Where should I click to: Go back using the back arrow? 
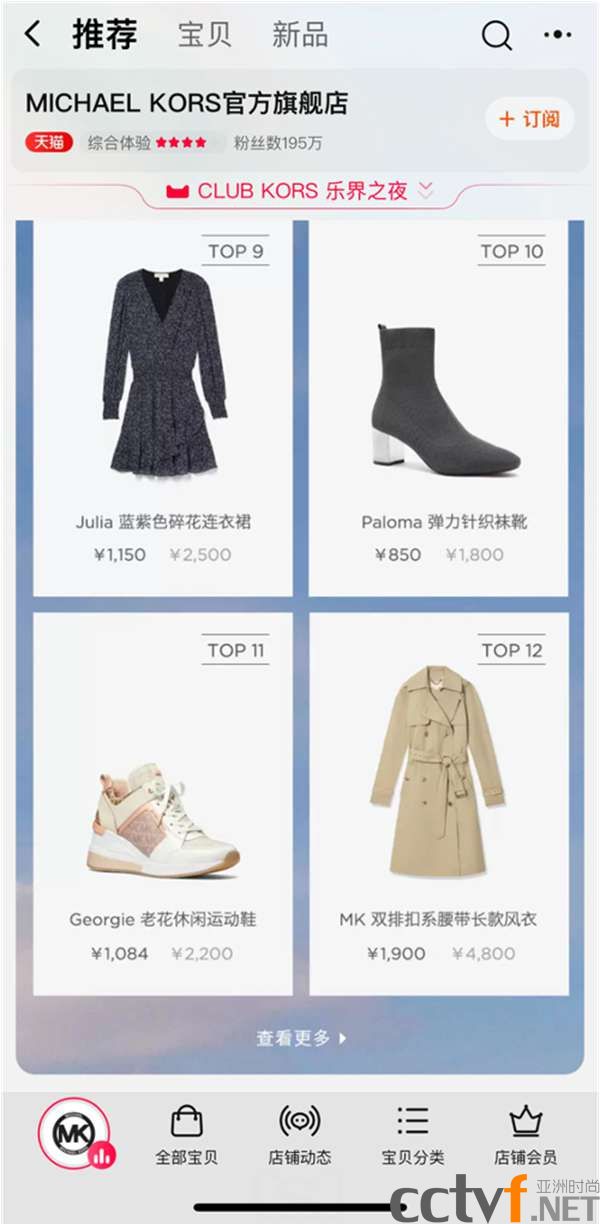coord(33,35)
